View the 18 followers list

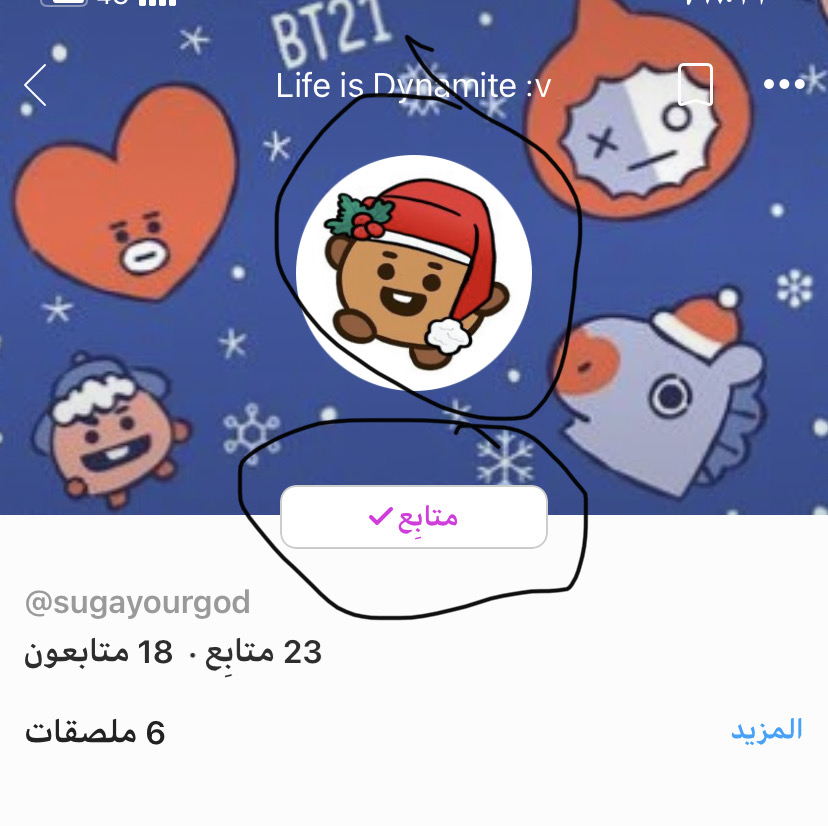99,653
